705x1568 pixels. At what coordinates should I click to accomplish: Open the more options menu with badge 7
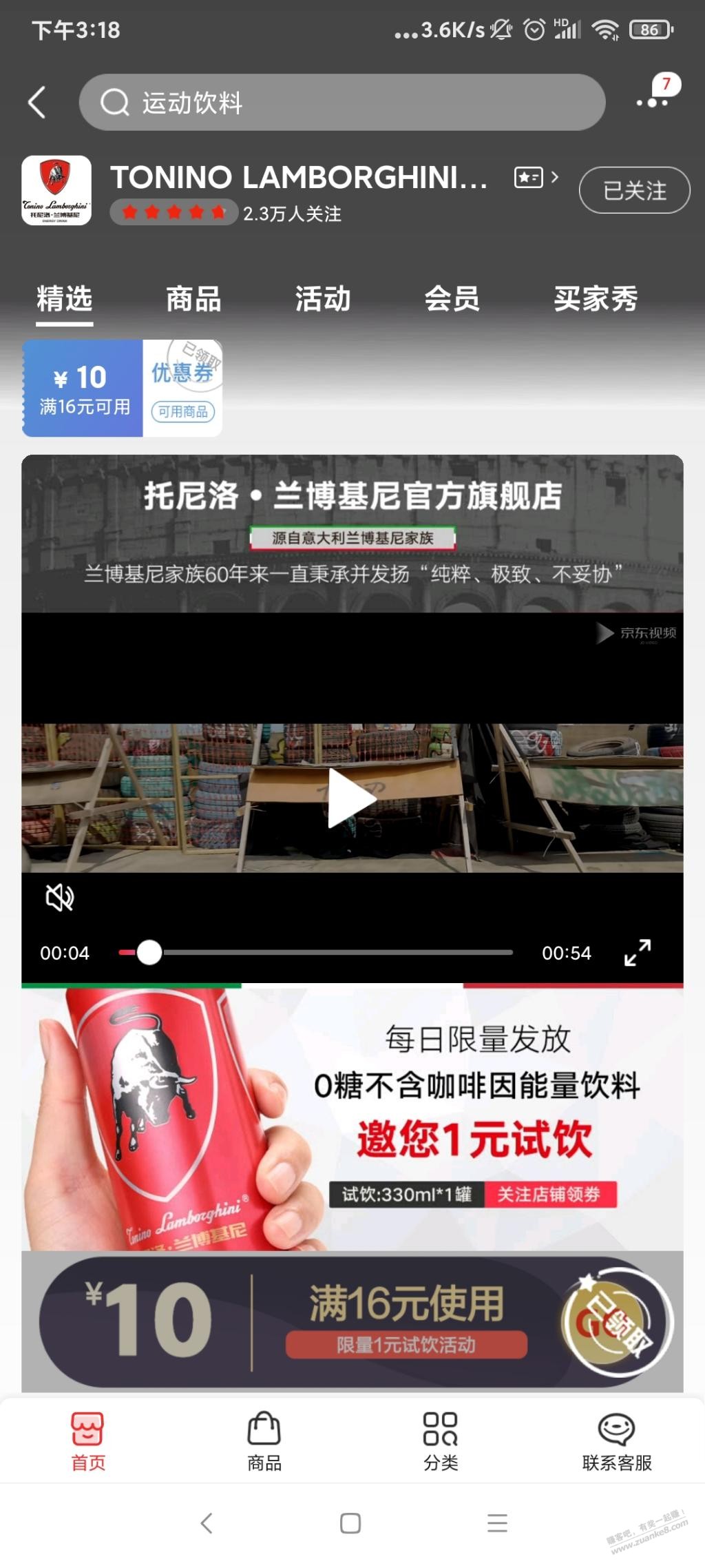[x=653, y=101]
